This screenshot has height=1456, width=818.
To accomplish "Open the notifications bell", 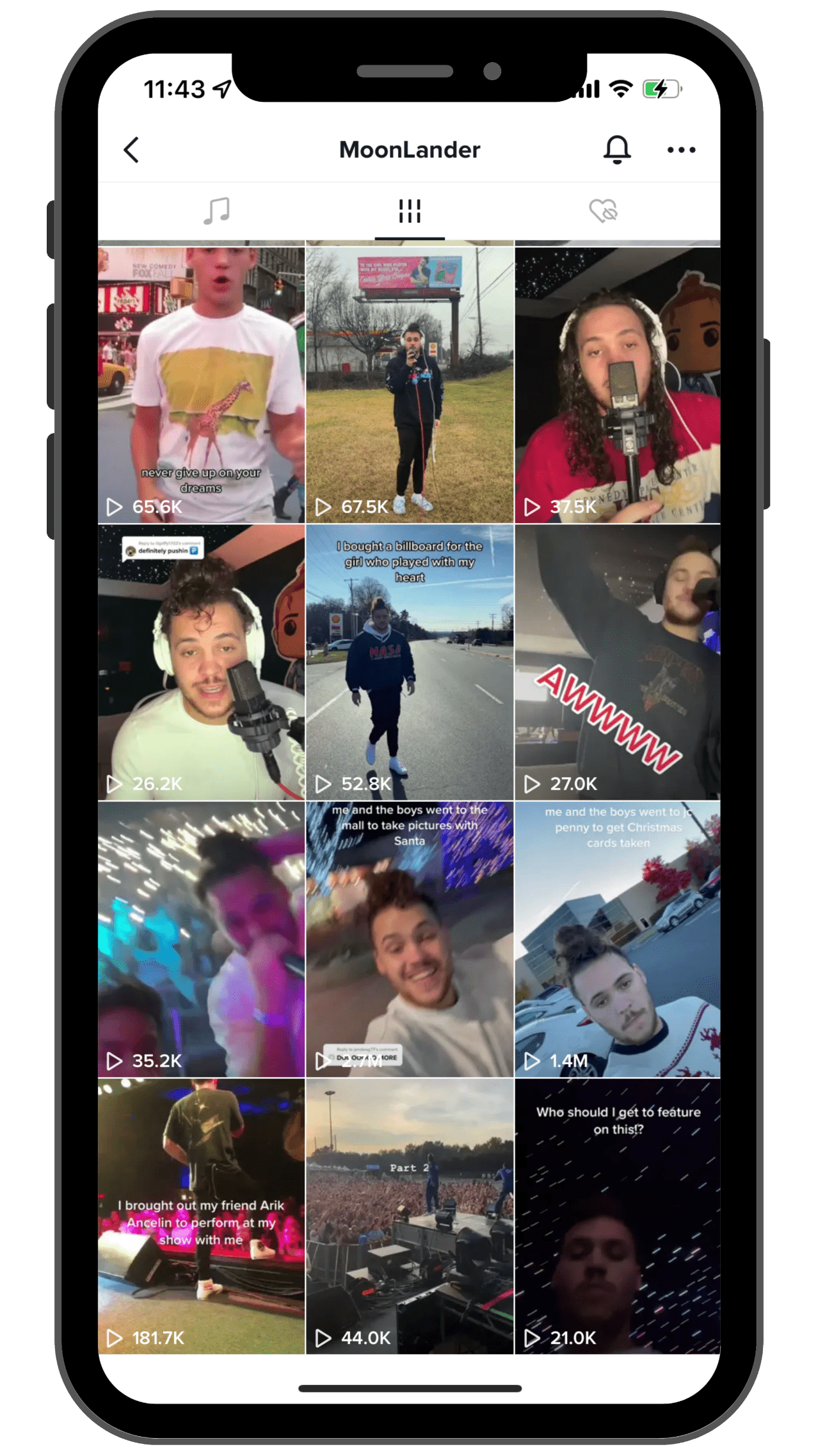I will coord(617,150).
